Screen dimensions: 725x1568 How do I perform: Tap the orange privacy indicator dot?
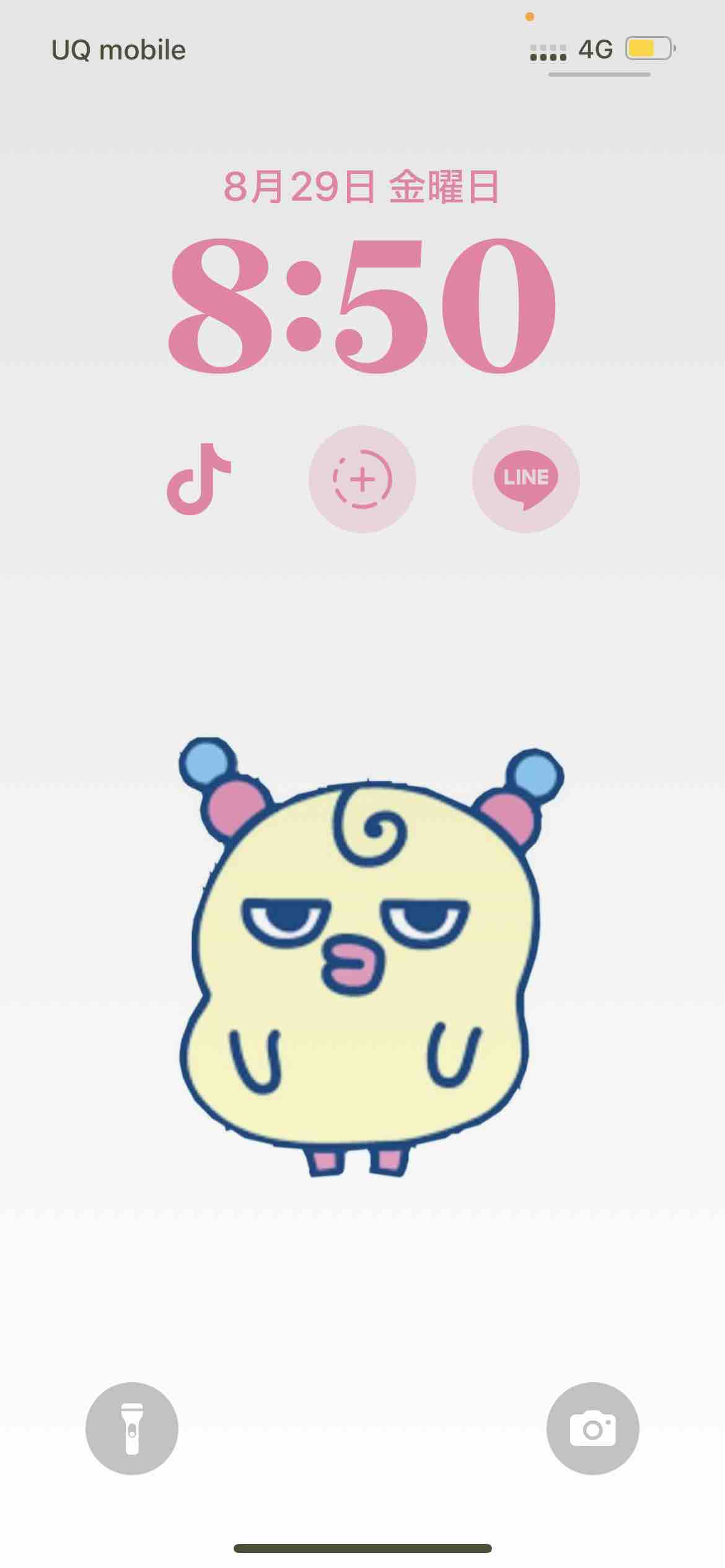pyautogui.click(x=530, y=17)
